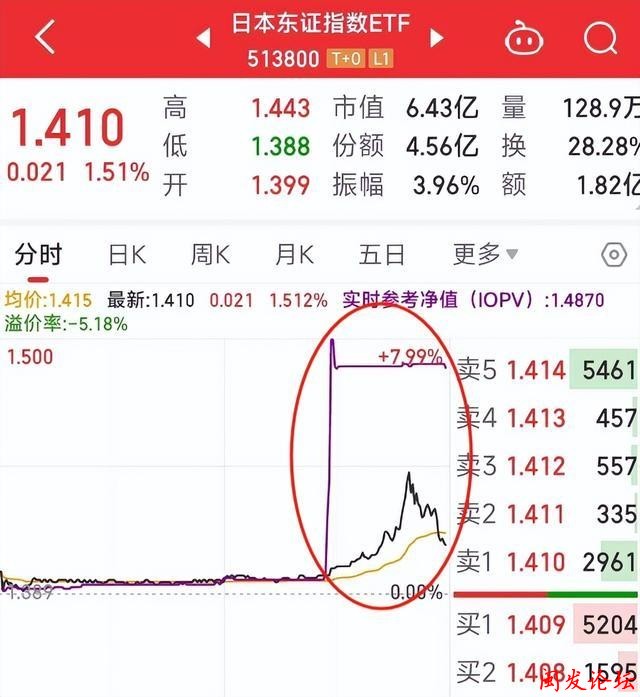
Task: Expand the 更多 dropdown
Action: point(484,255)
